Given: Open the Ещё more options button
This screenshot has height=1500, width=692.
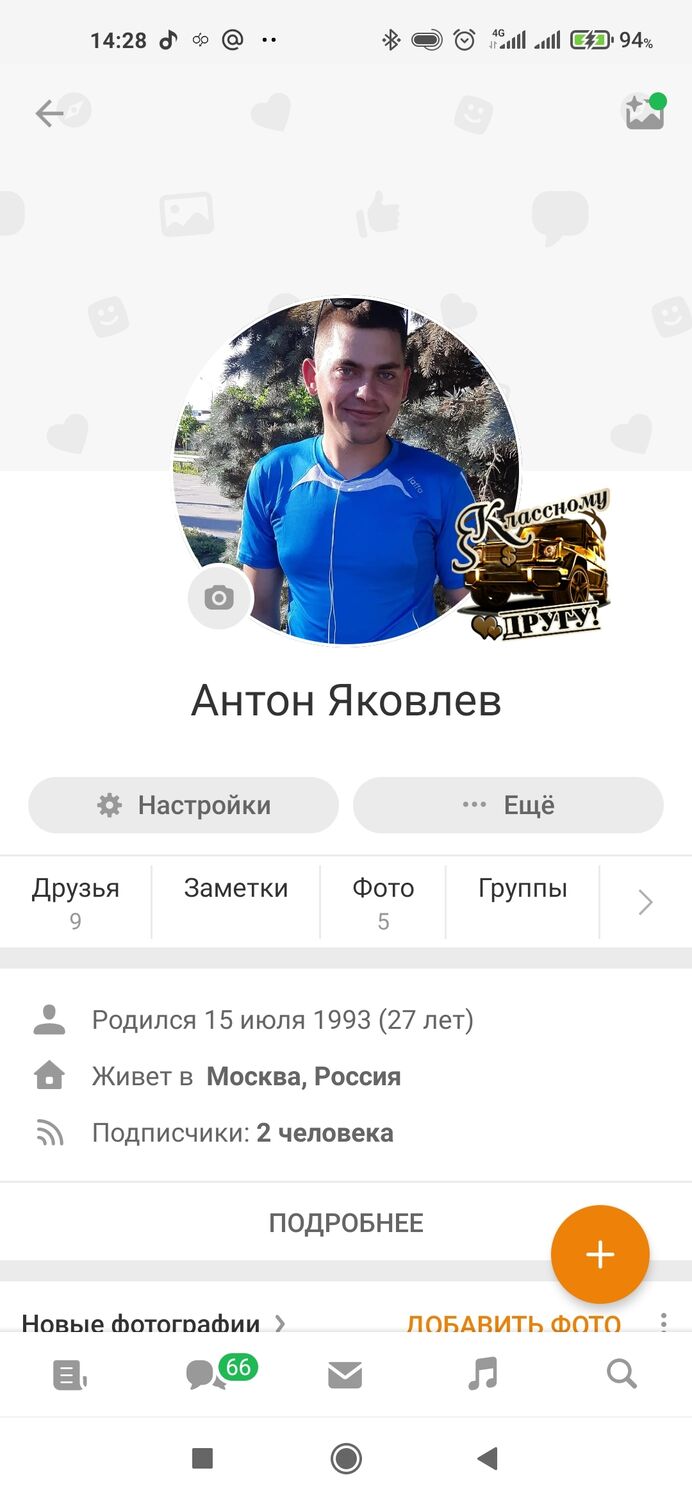Looking at the screenshot, I should pyautogui.click(x=508, y=805).
